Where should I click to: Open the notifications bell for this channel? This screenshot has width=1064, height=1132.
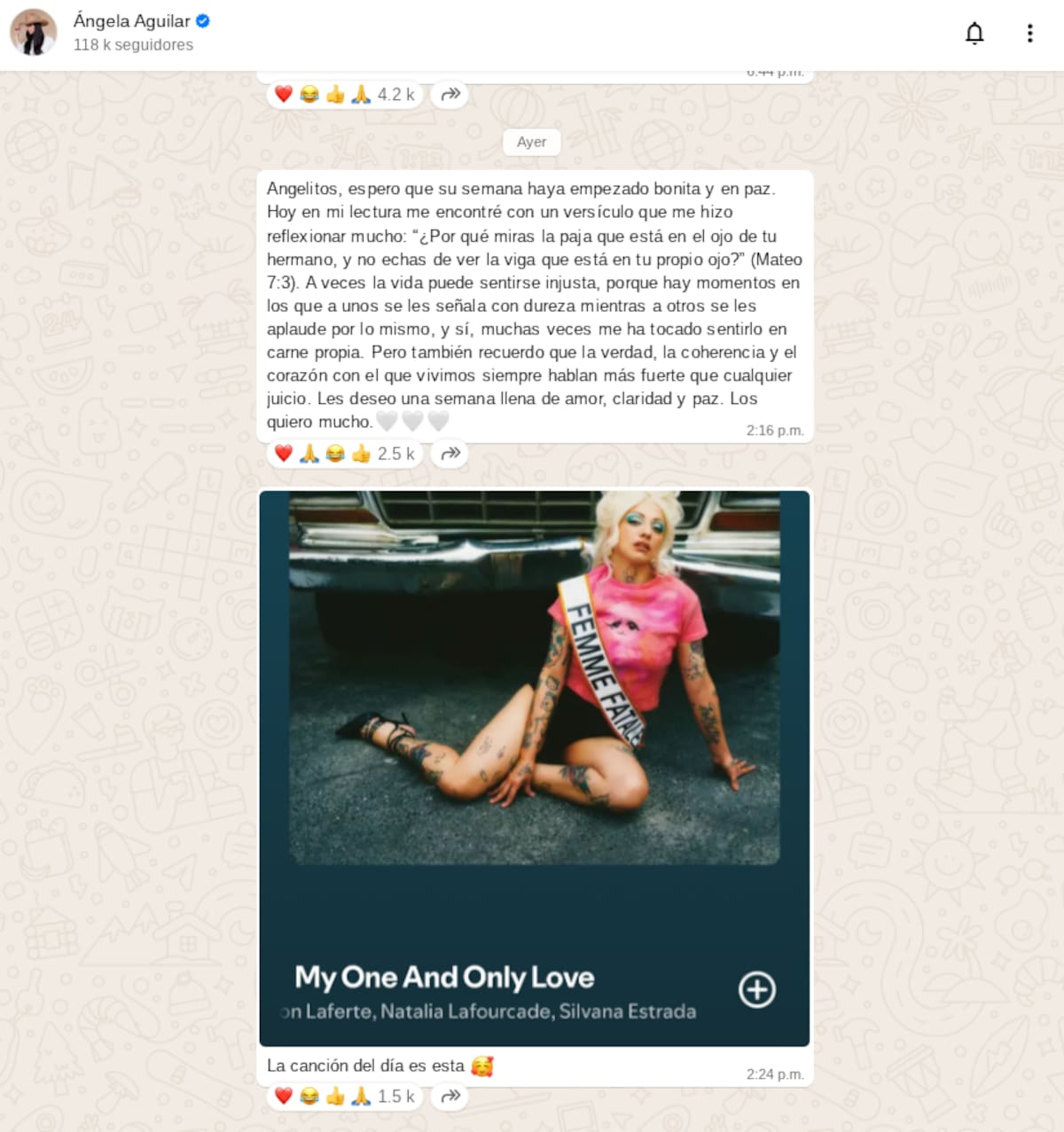coord(974,34)
